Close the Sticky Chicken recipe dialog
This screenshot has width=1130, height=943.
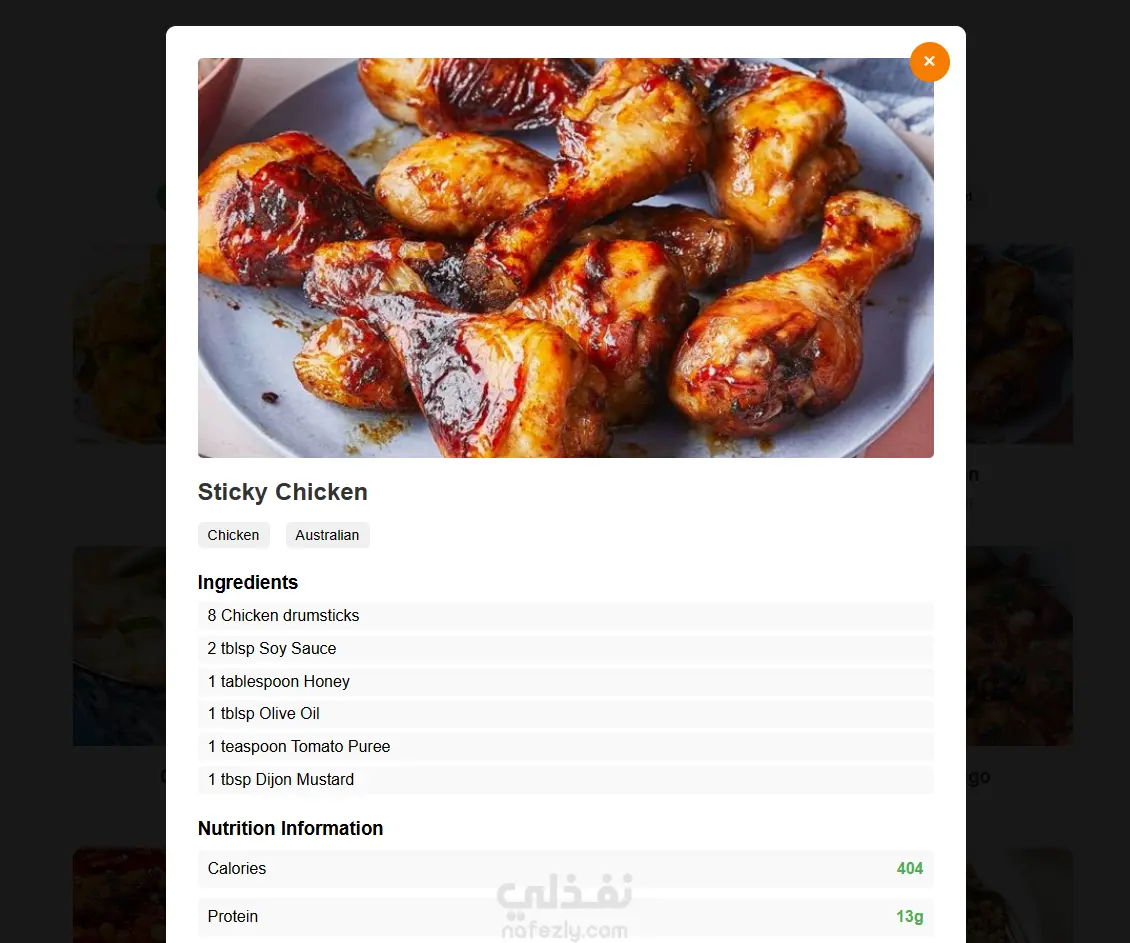[x=929, y=62]
